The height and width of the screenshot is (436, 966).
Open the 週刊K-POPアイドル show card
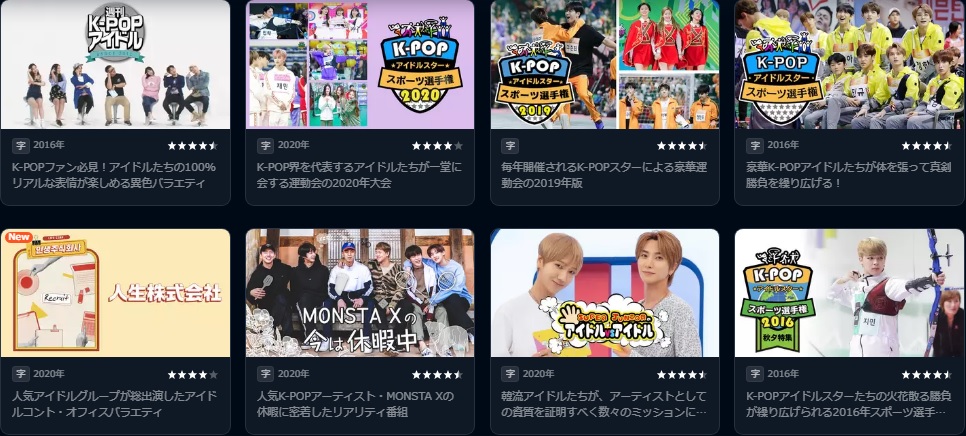[x=115, y=65]
